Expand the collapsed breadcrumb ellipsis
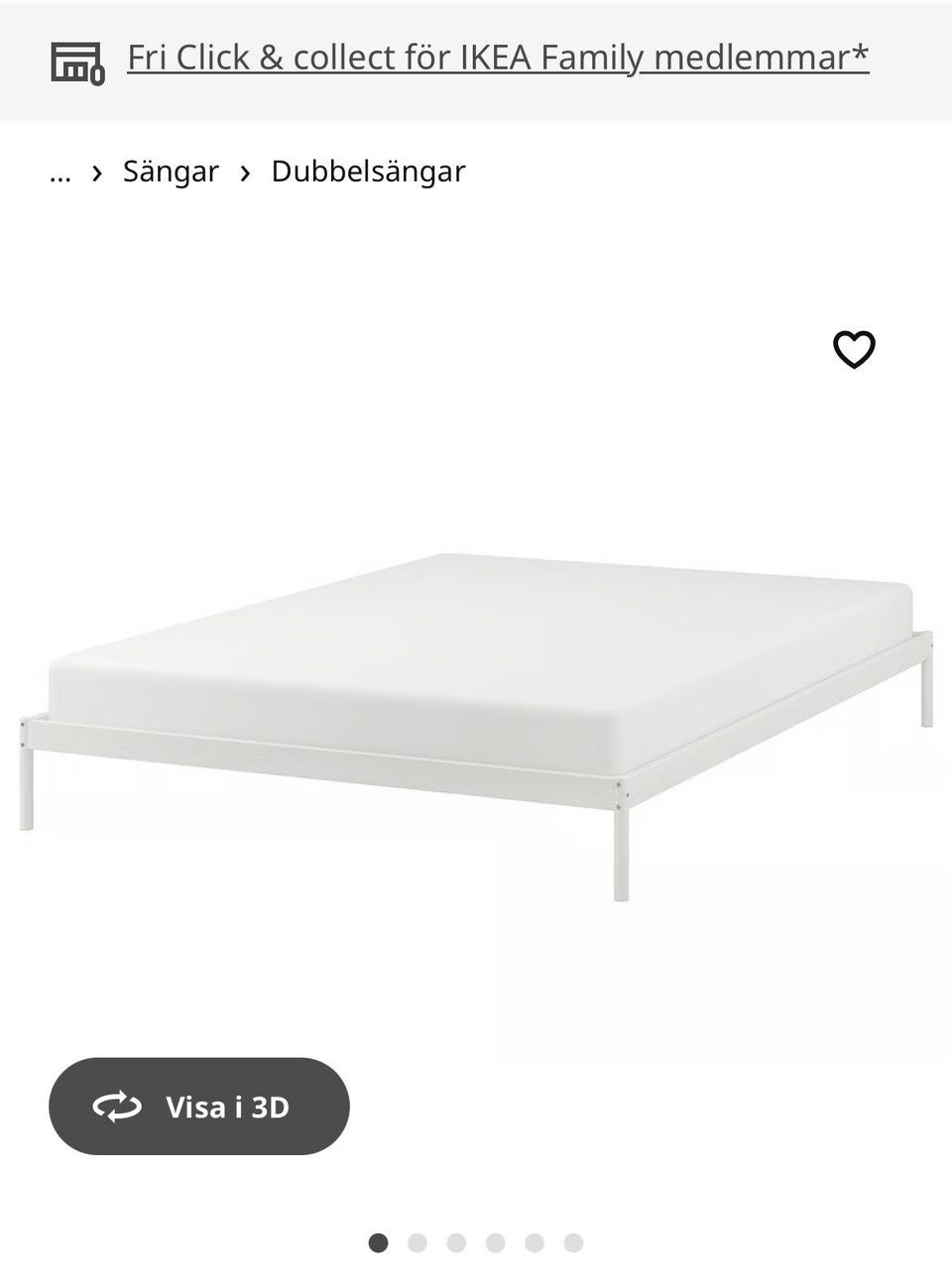Viewport: 952px width, 1278px height. (x=59, y=173)
